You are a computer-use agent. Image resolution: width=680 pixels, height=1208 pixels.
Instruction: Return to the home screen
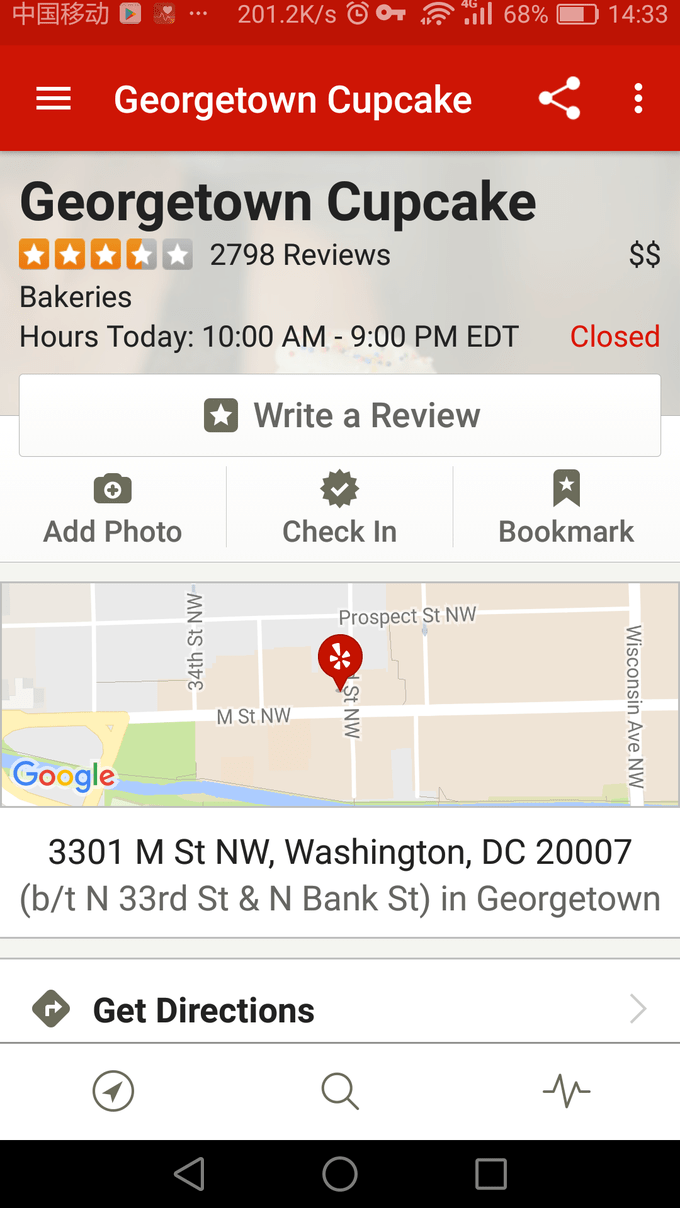coord(340,1174)
